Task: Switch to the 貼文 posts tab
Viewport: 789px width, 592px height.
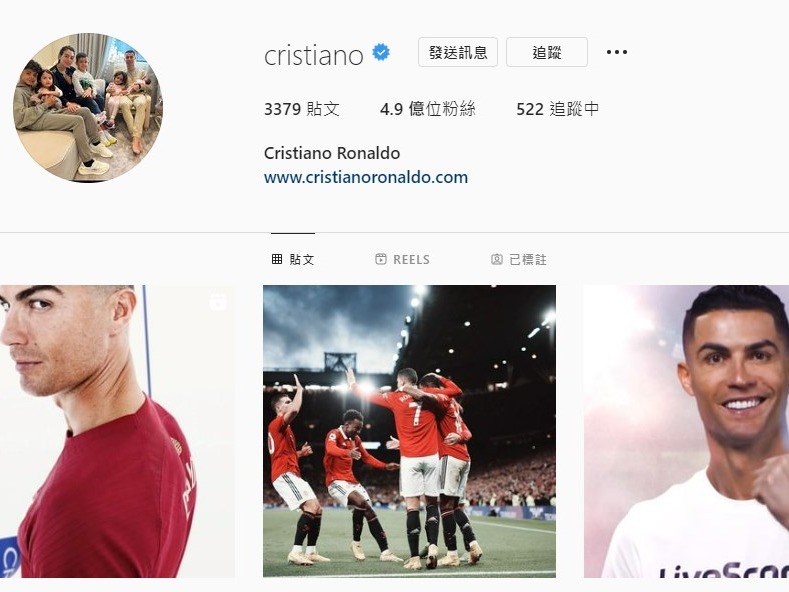Action: [x=293, y=259]
